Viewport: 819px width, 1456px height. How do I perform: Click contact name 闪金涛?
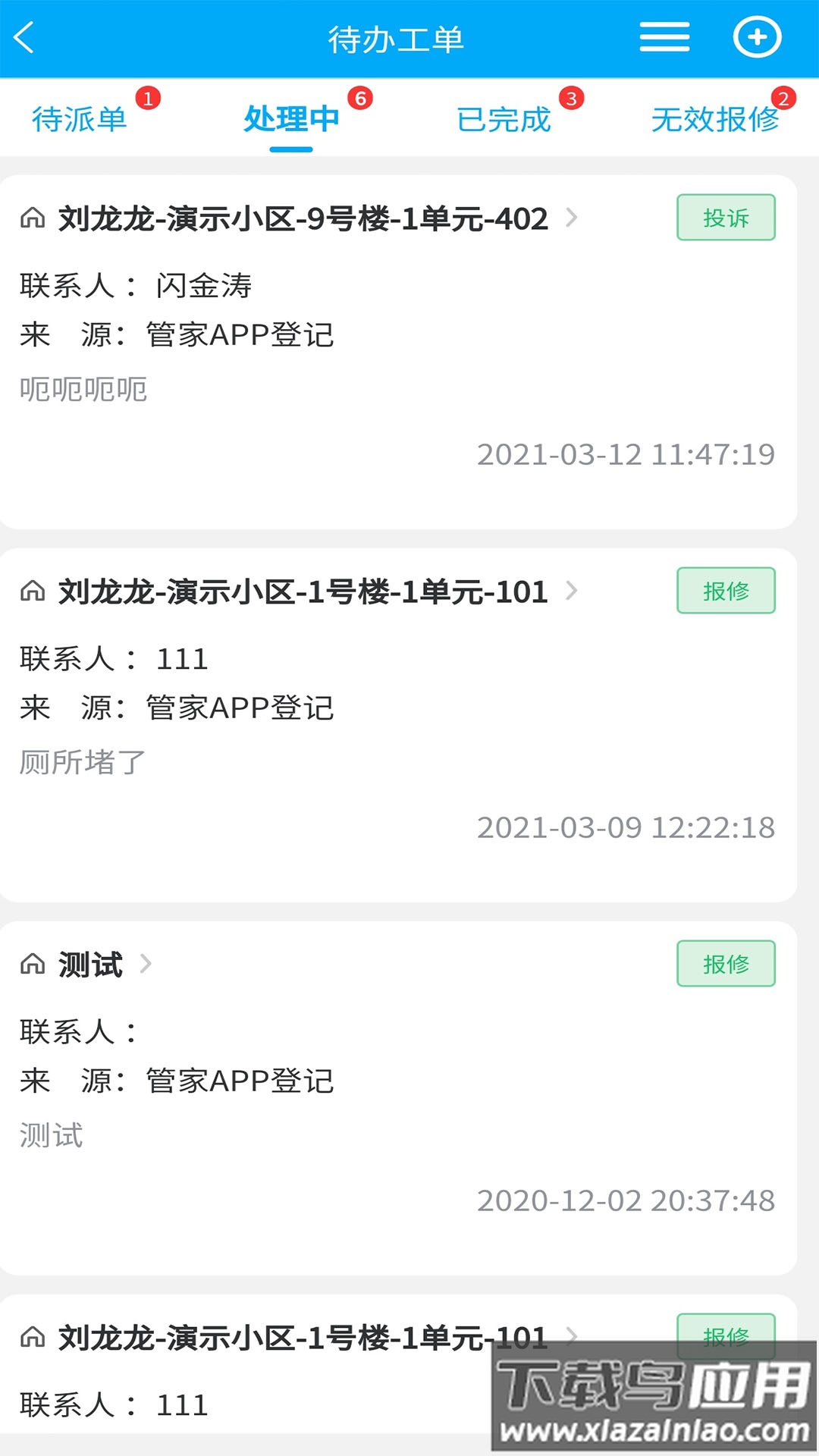point(205,286)
